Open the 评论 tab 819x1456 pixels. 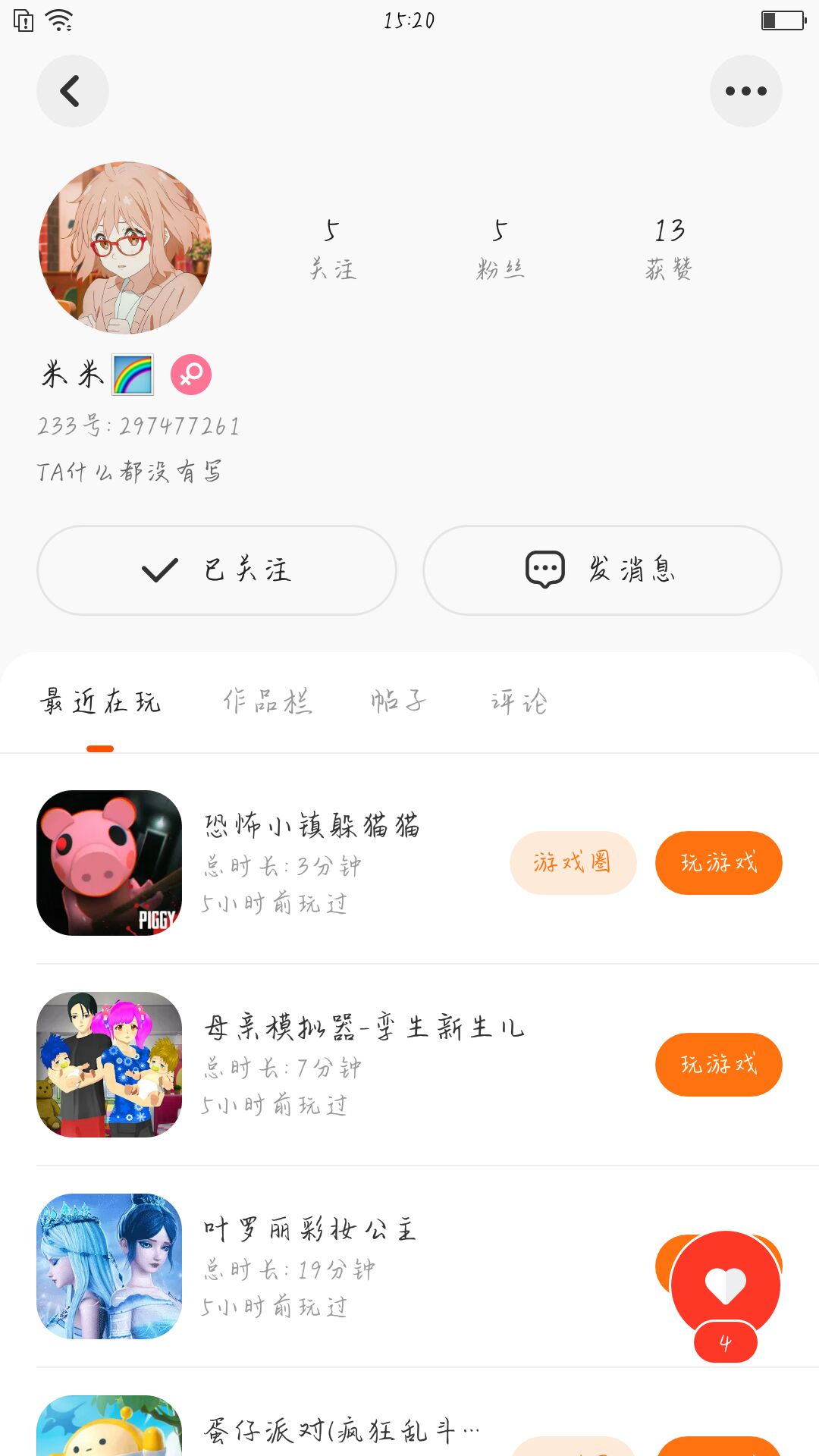point(519,701)
